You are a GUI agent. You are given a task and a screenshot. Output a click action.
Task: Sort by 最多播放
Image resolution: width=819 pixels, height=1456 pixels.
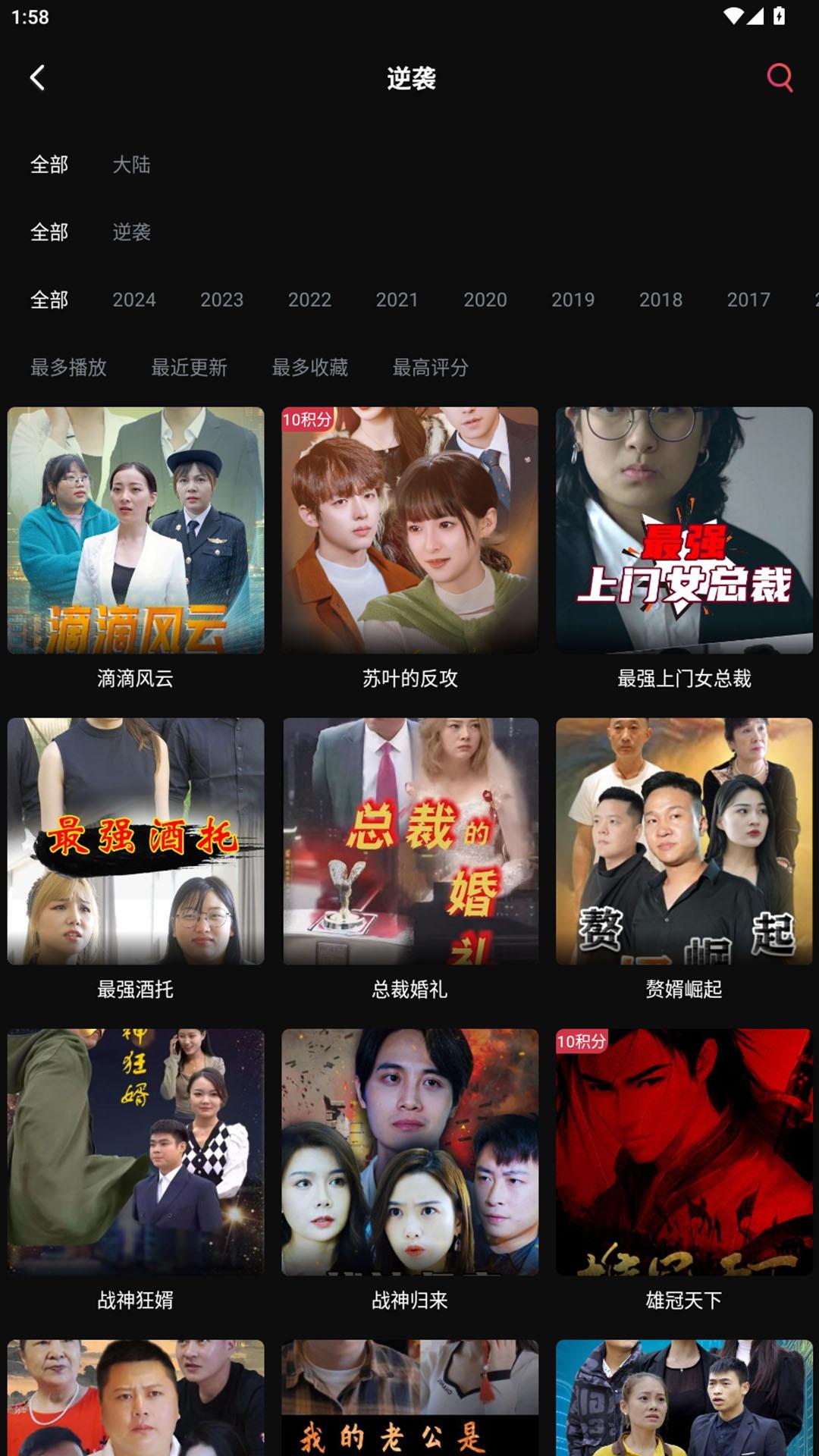(68, 367)
